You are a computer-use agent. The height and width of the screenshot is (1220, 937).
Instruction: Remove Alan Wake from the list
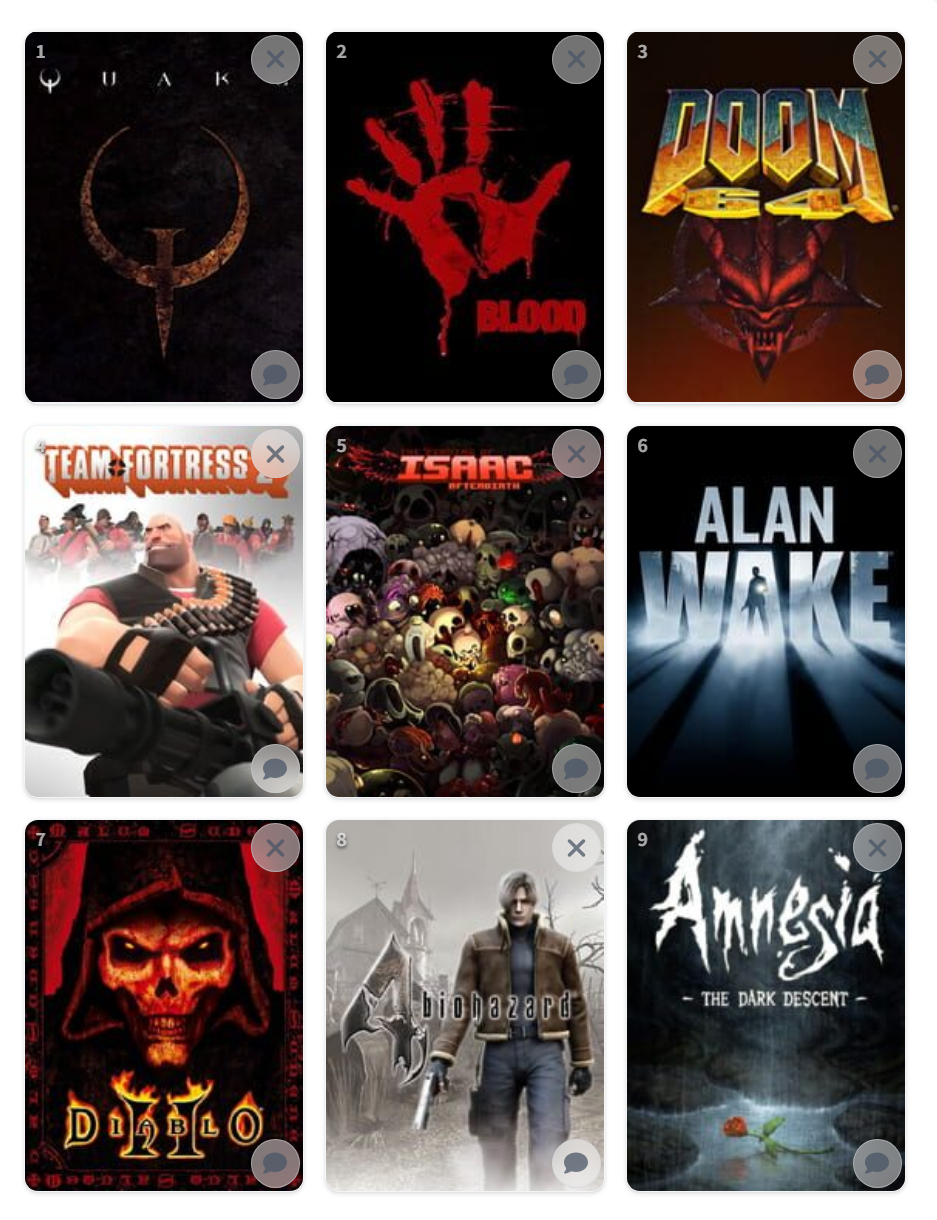[x=877, y=454]
